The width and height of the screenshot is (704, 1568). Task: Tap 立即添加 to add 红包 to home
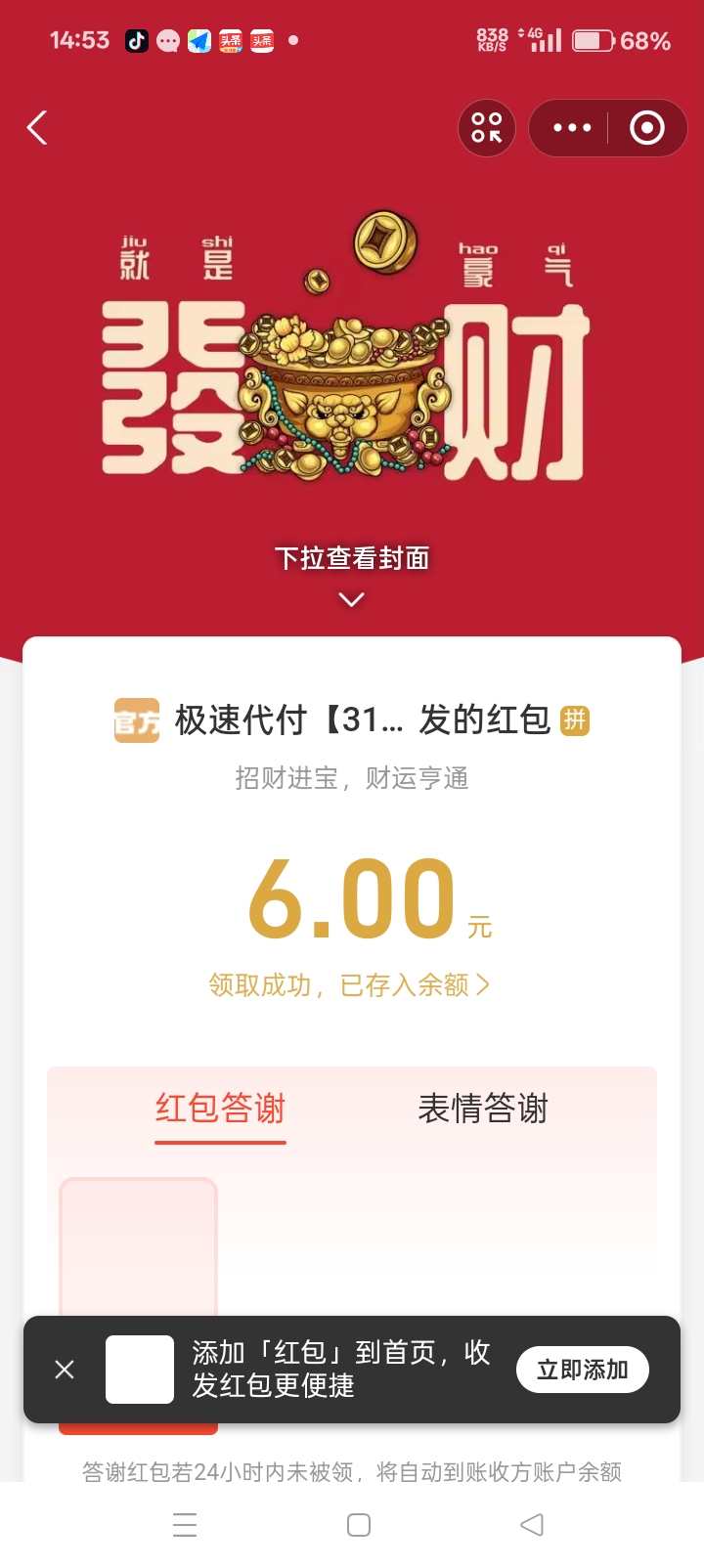pyautogui.click(x=582, y=1370)
